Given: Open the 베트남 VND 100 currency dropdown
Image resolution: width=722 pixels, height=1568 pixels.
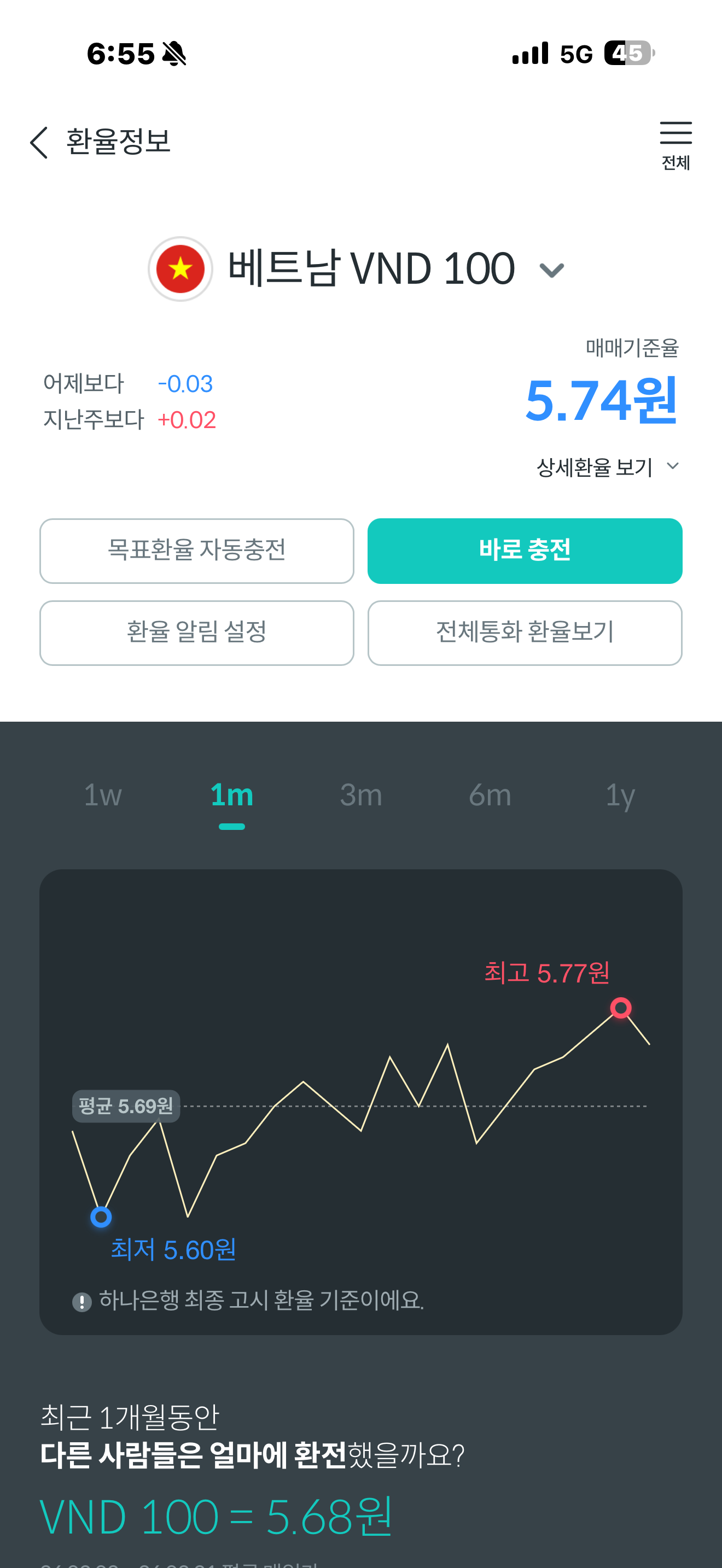Looking at the screenshot, I should tap(551, 270).
